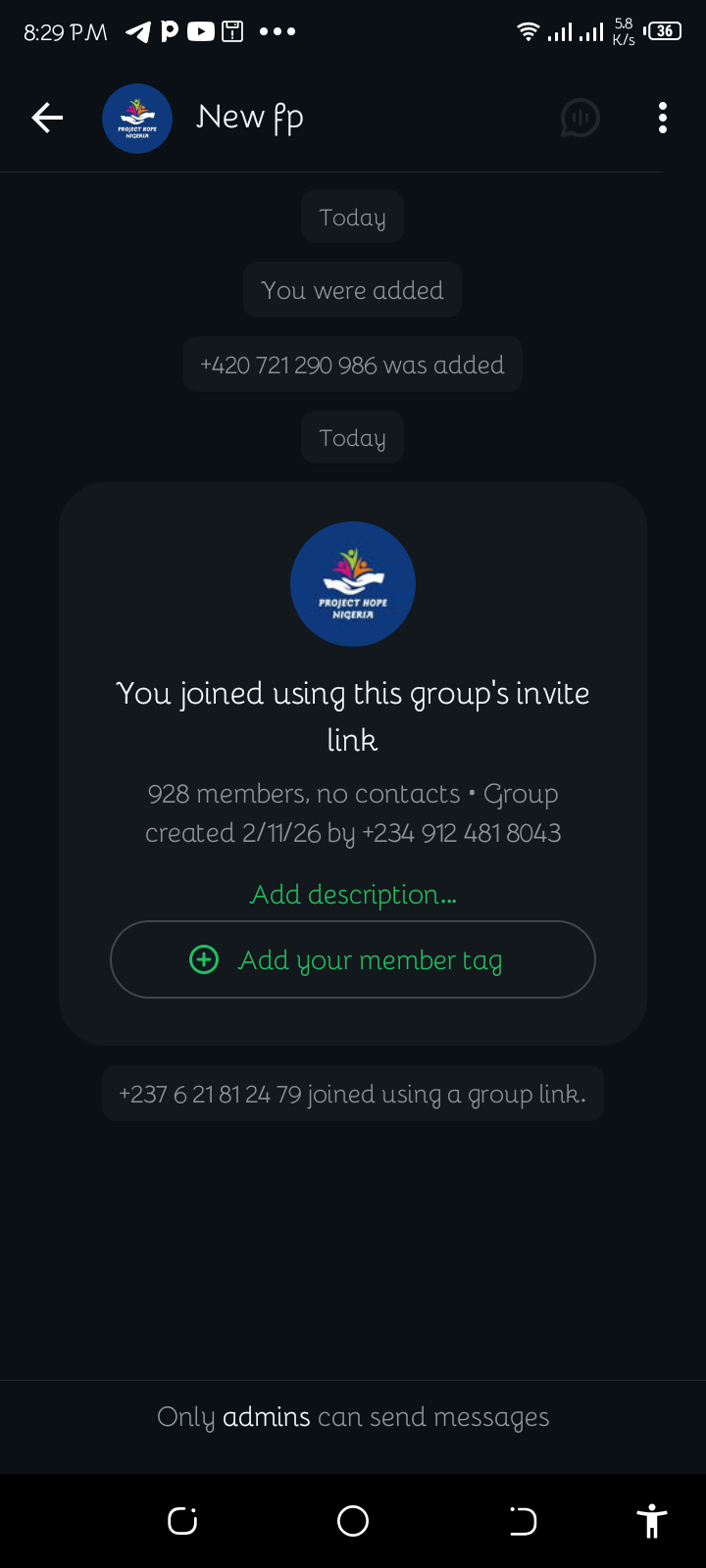Open the accessibility shortcut button
The width and height of the screenshot is (706, 1568).
point(651,1521)
